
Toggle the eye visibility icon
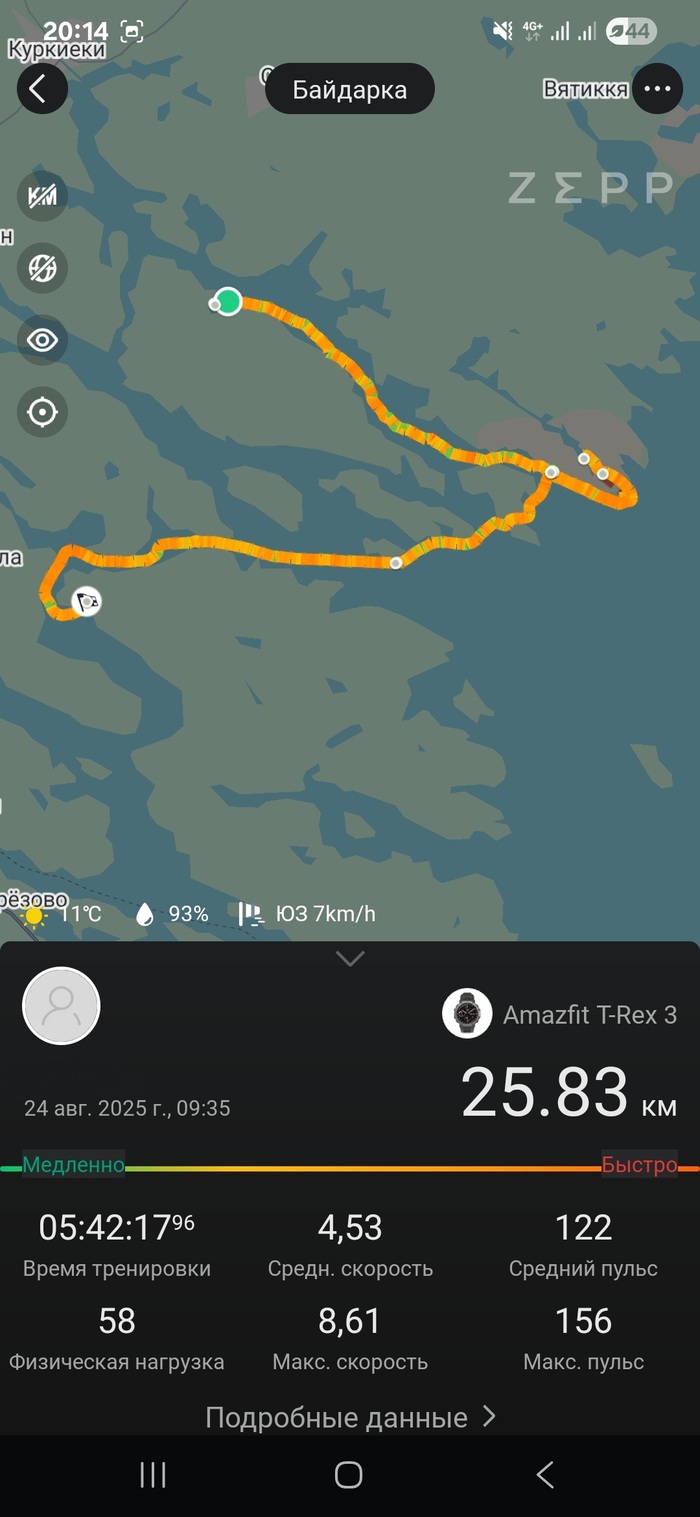[x=42, y=340]
